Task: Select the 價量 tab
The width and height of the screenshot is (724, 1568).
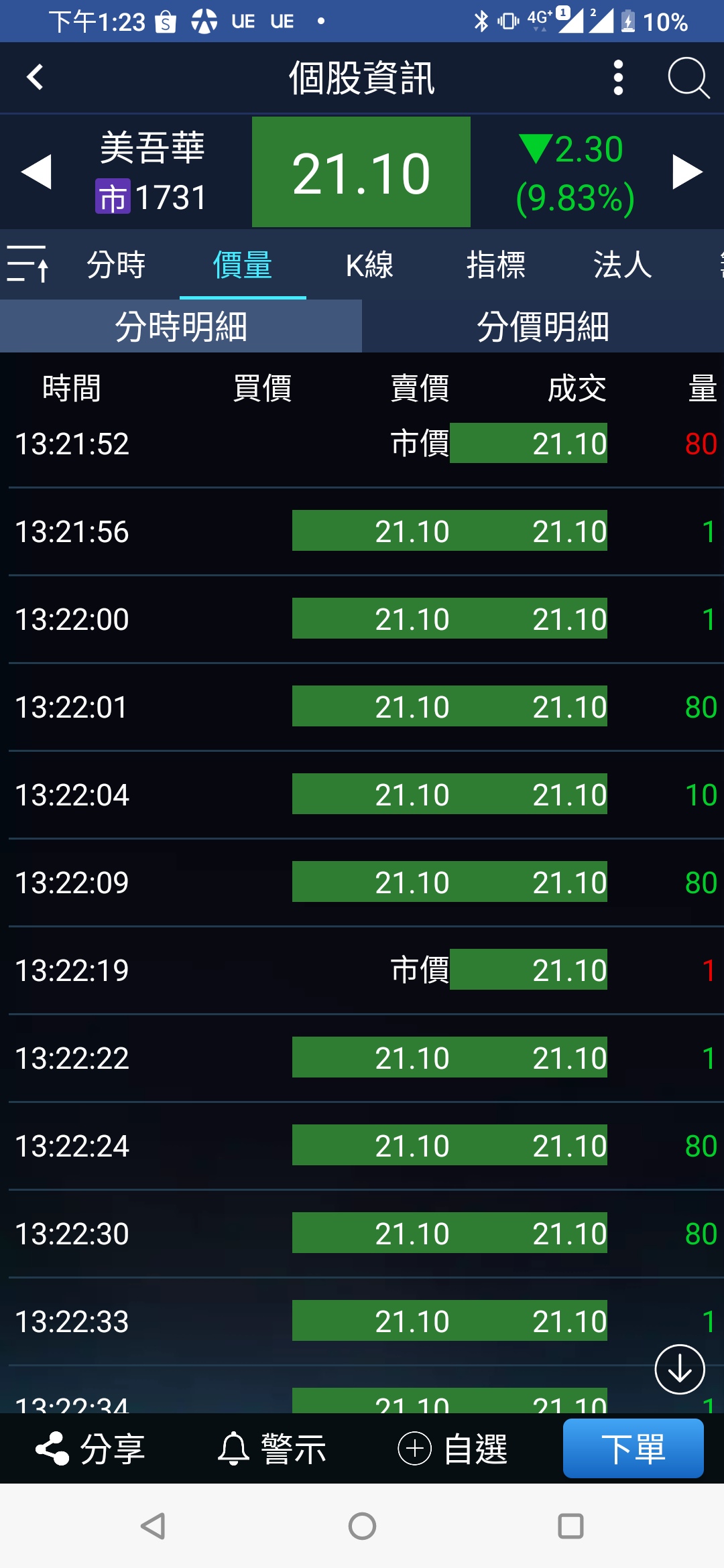Action: pyautogui.click(x=243, y=265)
